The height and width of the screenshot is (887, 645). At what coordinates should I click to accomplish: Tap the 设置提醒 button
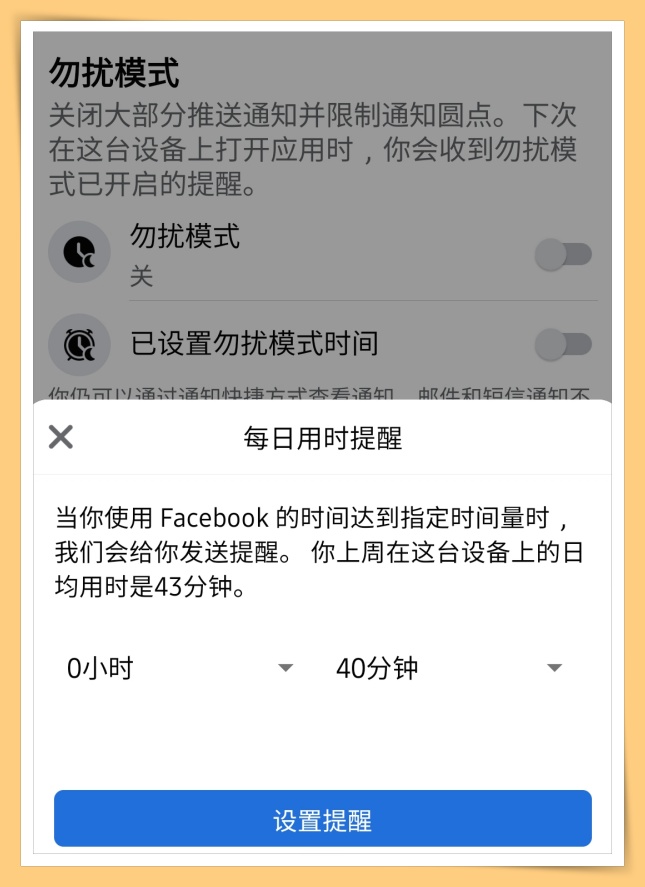pos(322,819)
